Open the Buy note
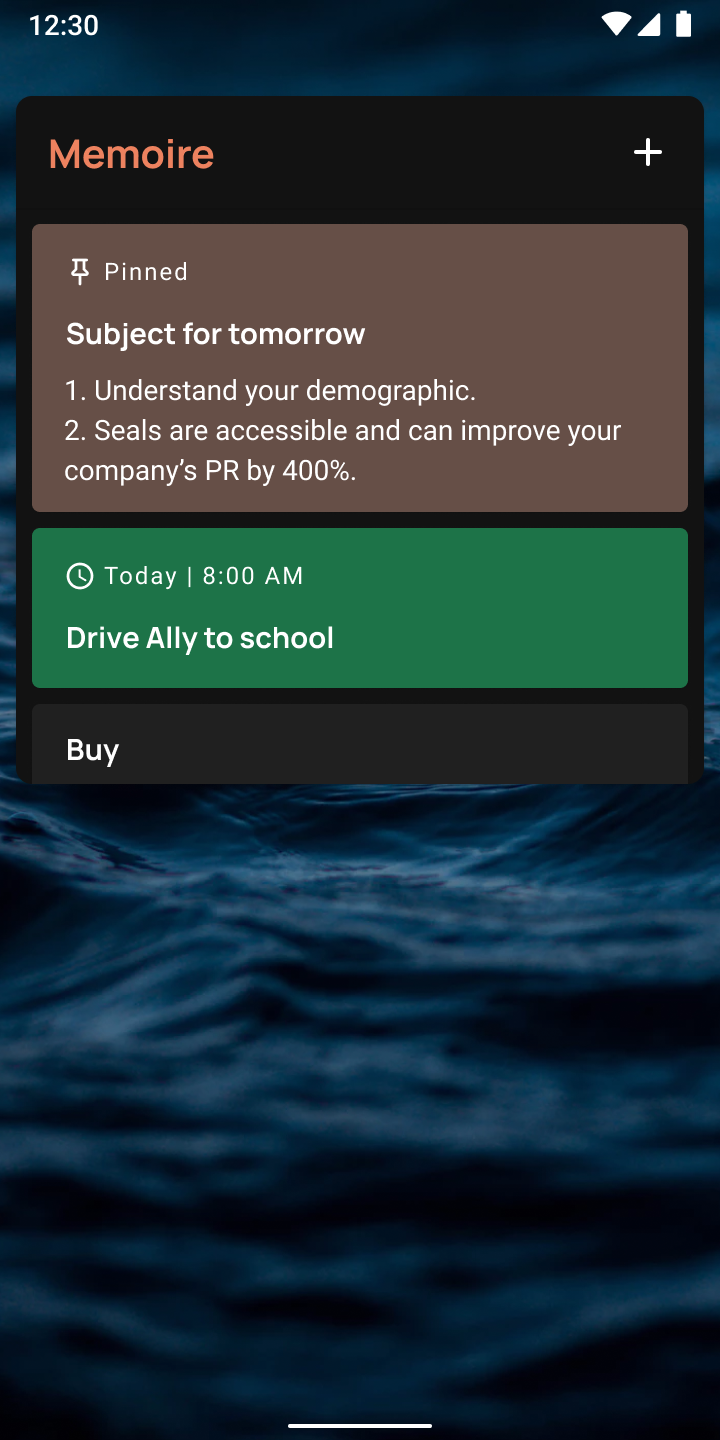 [360, 744]
